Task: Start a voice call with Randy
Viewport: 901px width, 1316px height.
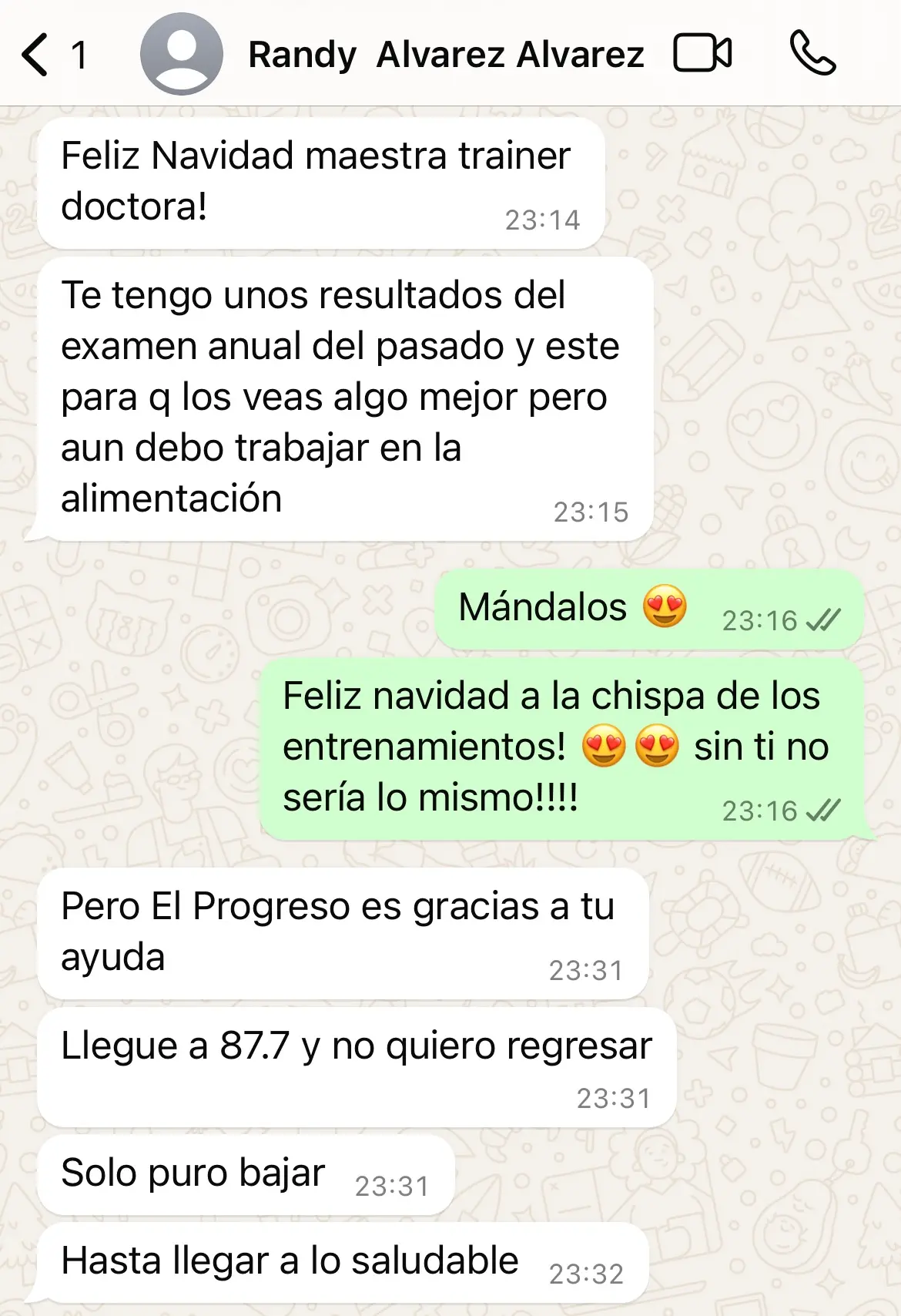Action: click(812, 53)
